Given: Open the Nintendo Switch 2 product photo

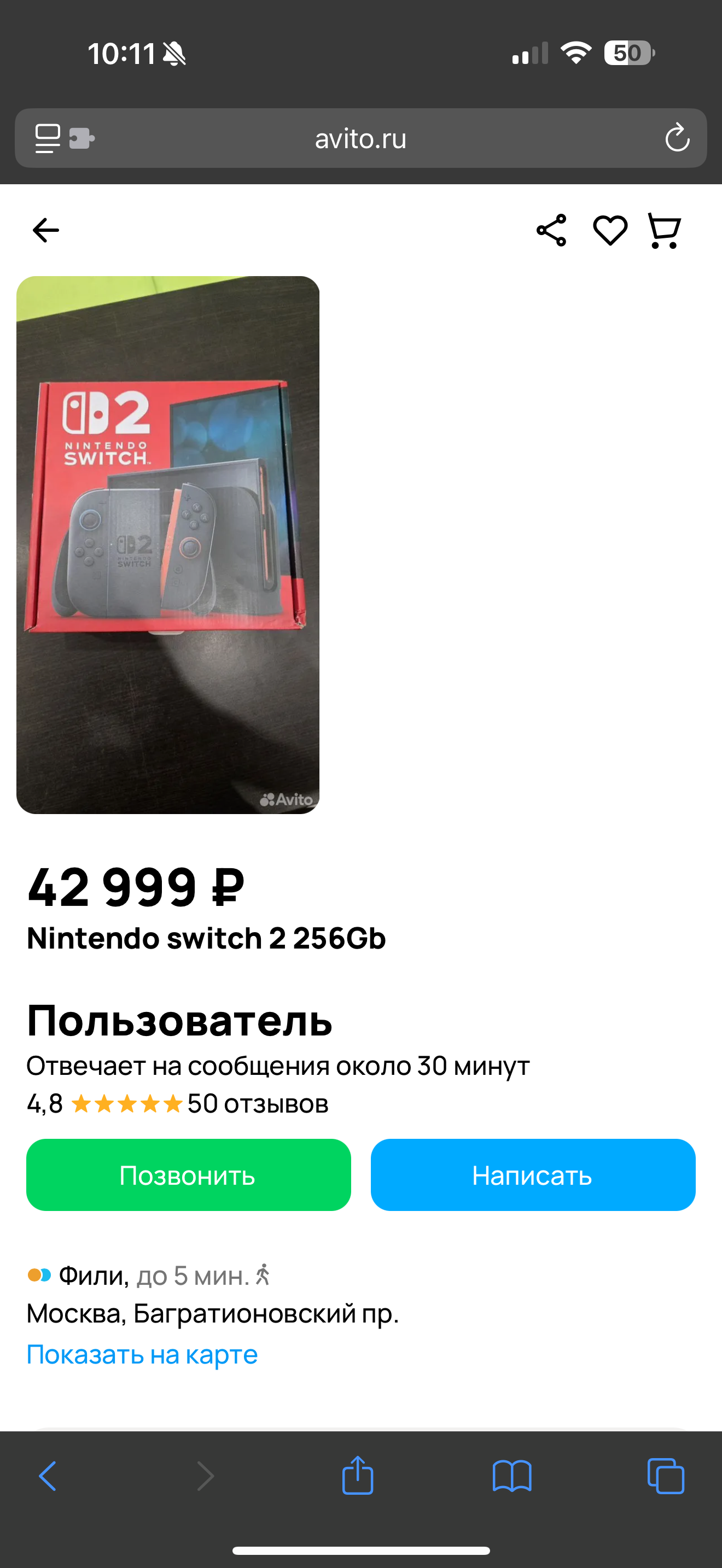Looking at the screenshot, I should coord(168,545).
